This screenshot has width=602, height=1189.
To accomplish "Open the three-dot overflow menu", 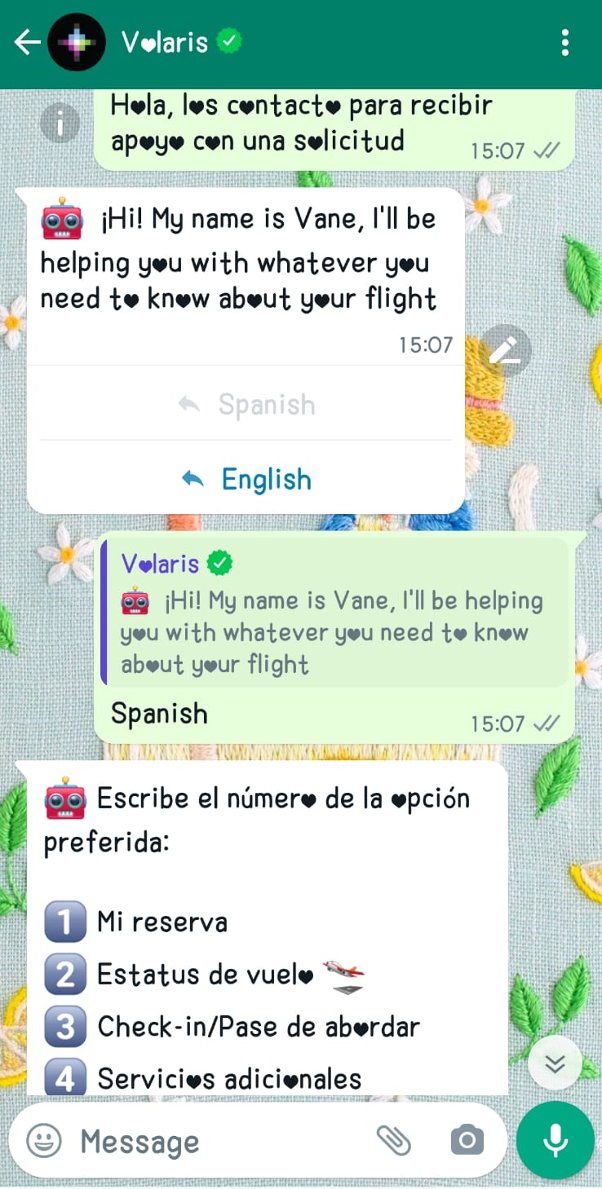I will click(565, 42).
